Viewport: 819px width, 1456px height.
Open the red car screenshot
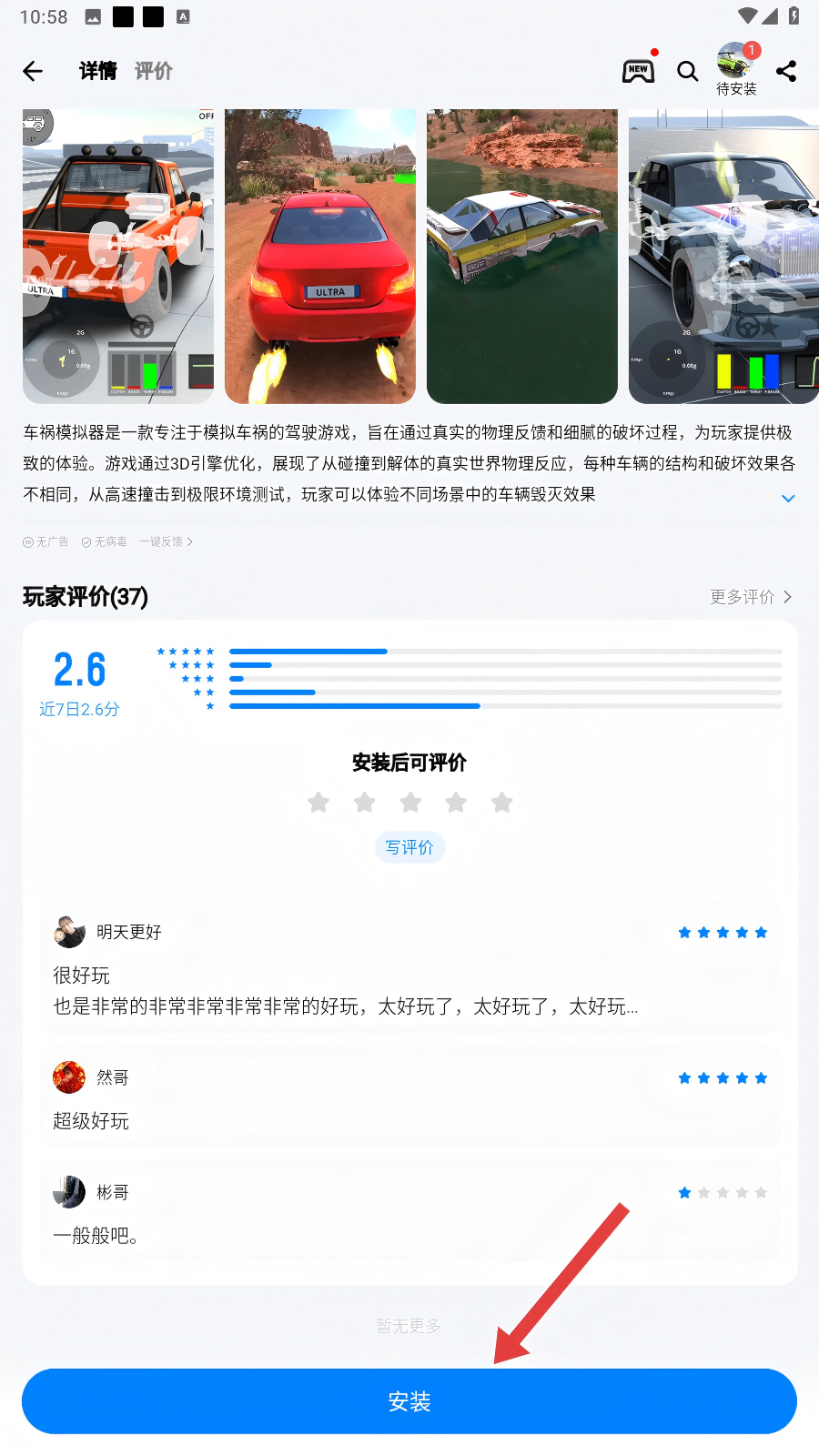click(320, 257)
